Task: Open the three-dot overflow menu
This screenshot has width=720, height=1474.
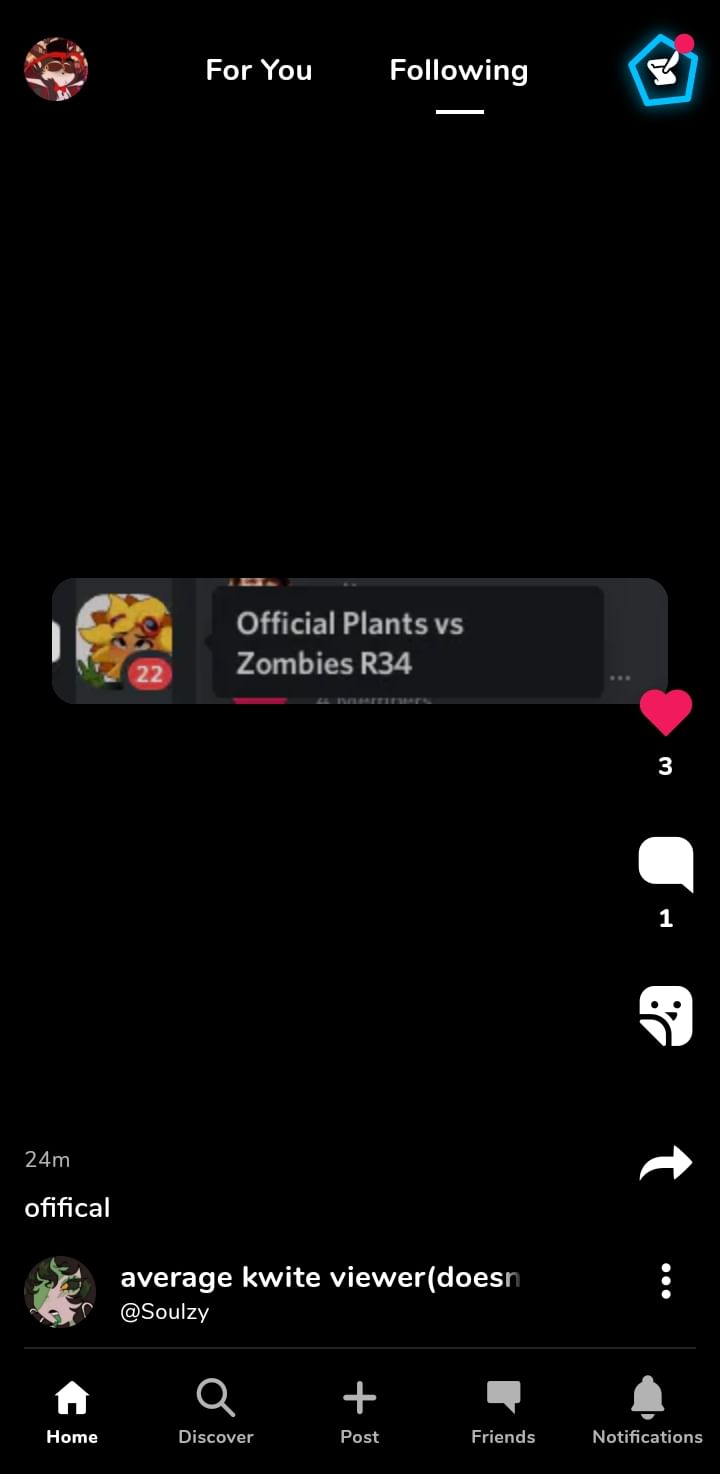Action: pos(666,1281)
